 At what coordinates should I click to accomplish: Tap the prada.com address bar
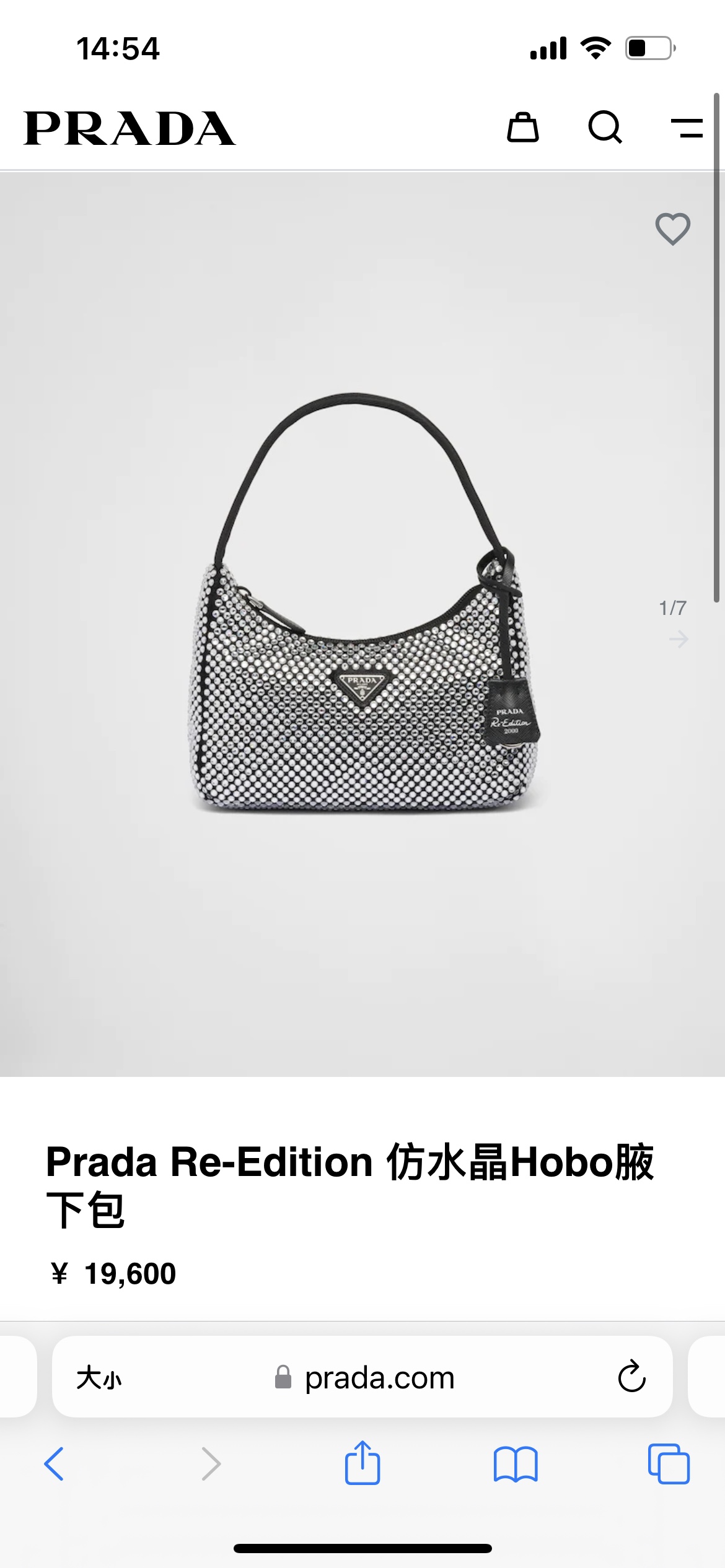(x=379, y=1378)
